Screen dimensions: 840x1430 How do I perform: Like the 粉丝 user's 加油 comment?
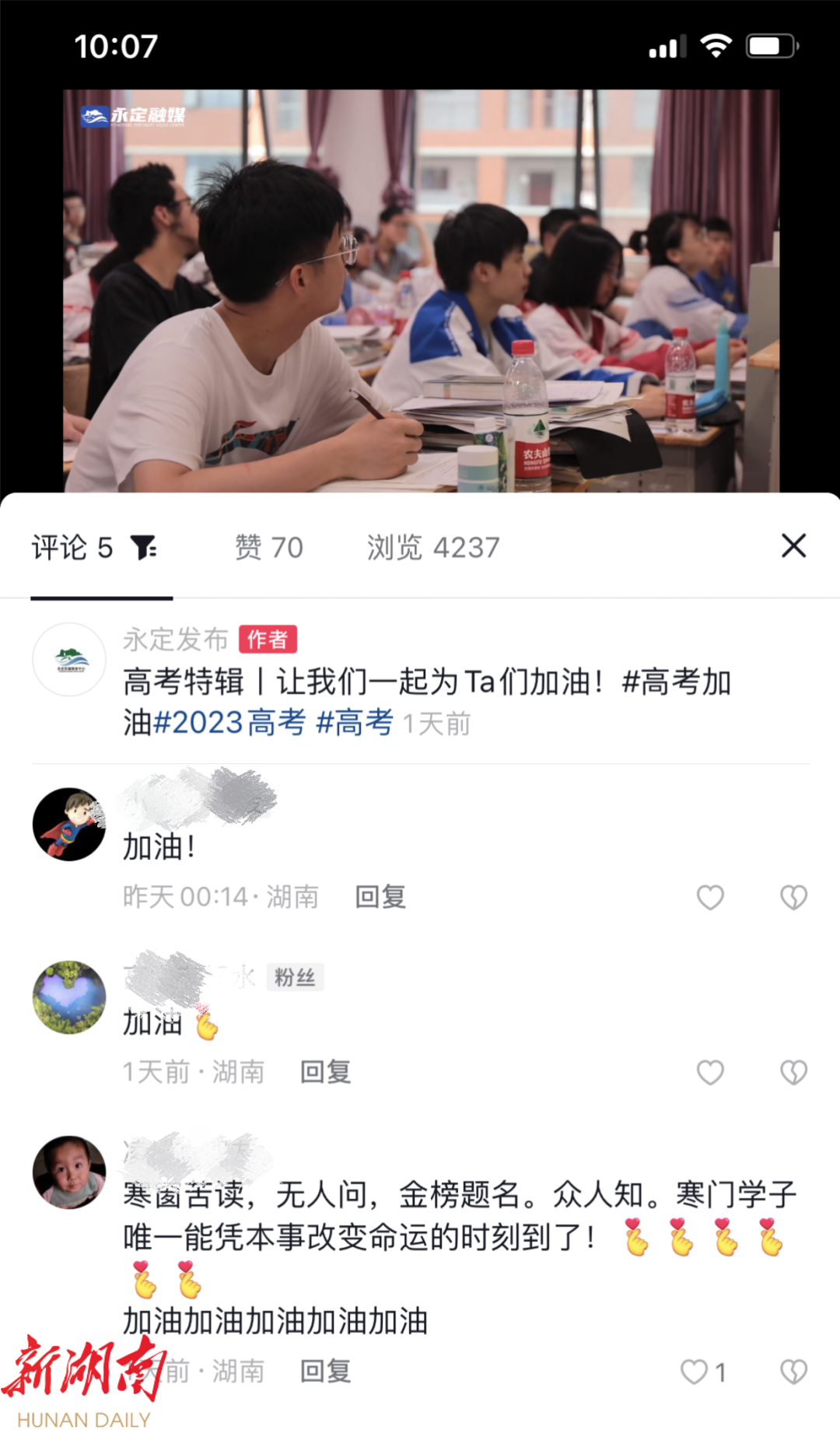click(710, 1072)
